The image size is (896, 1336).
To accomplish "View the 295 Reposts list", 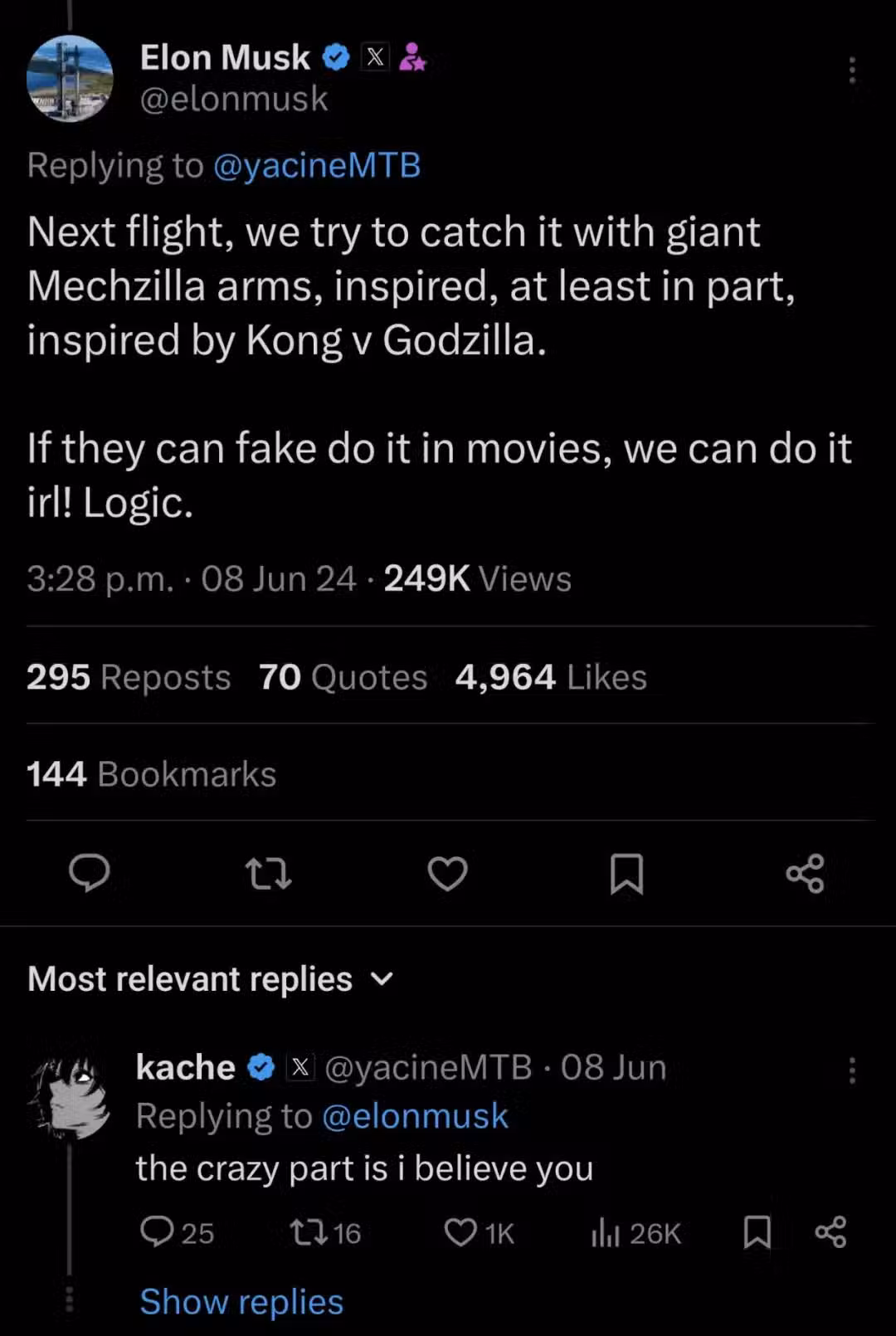I will tap(129, 677).
